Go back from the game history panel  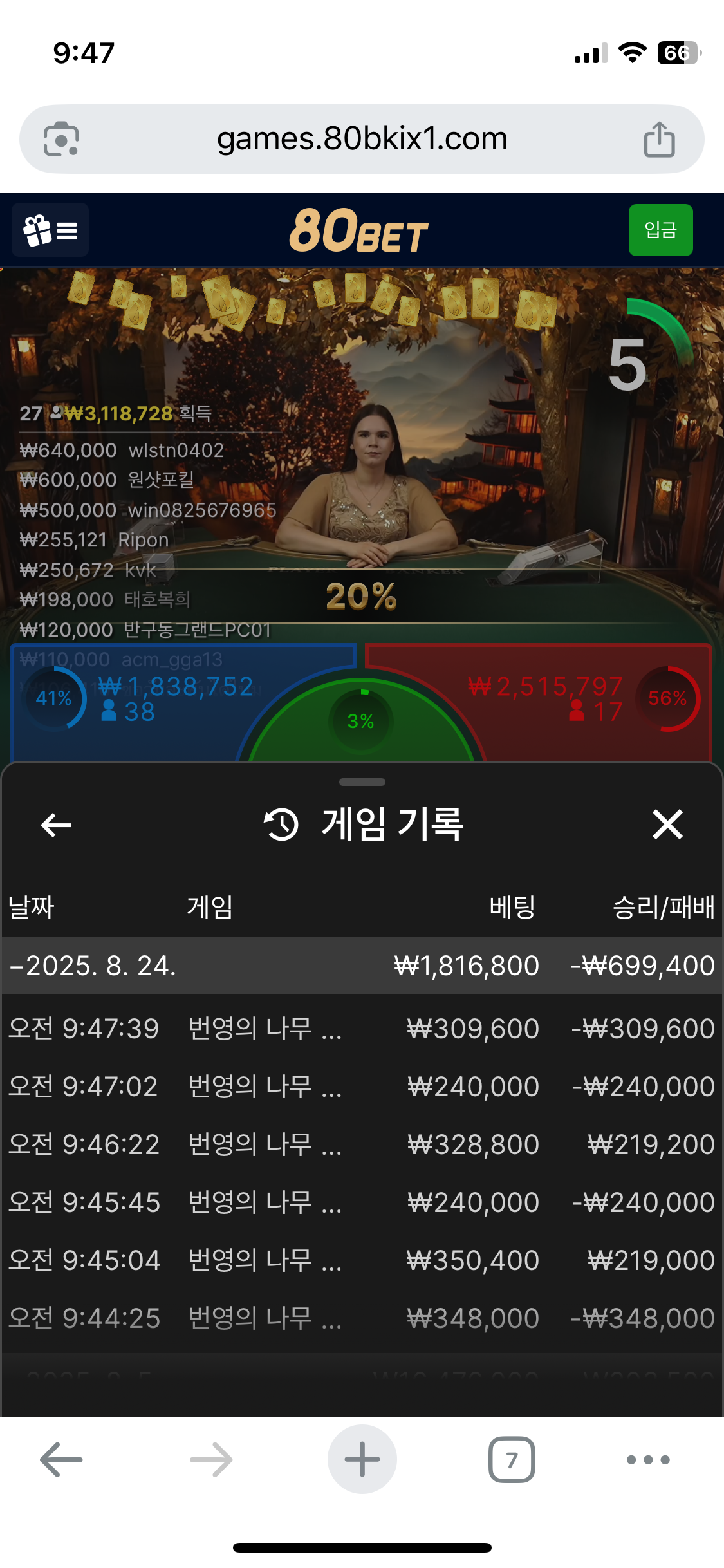pos(56,825)
